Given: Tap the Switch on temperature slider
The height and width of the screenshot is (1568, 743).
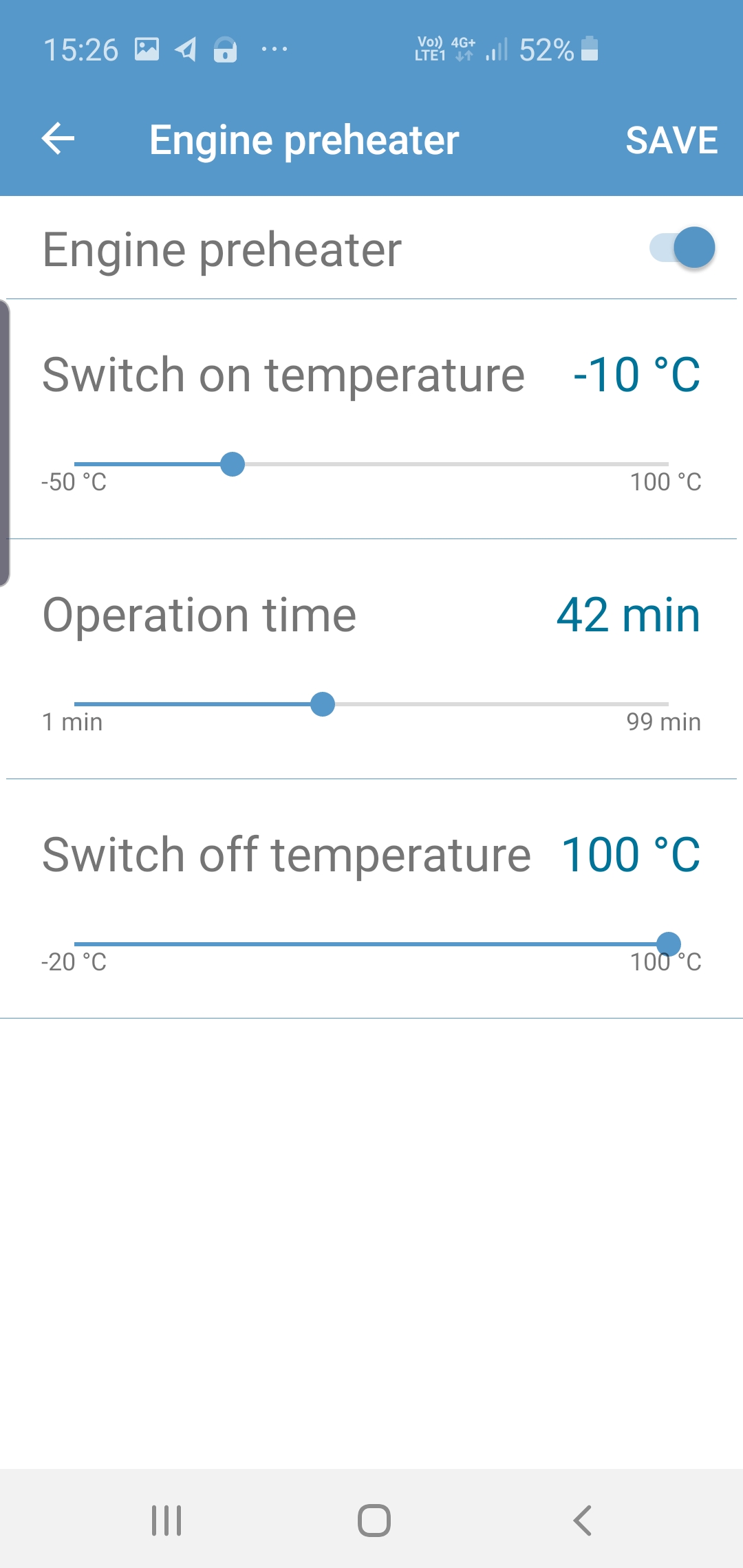Looking at the screenshot, I should (233, 464).
